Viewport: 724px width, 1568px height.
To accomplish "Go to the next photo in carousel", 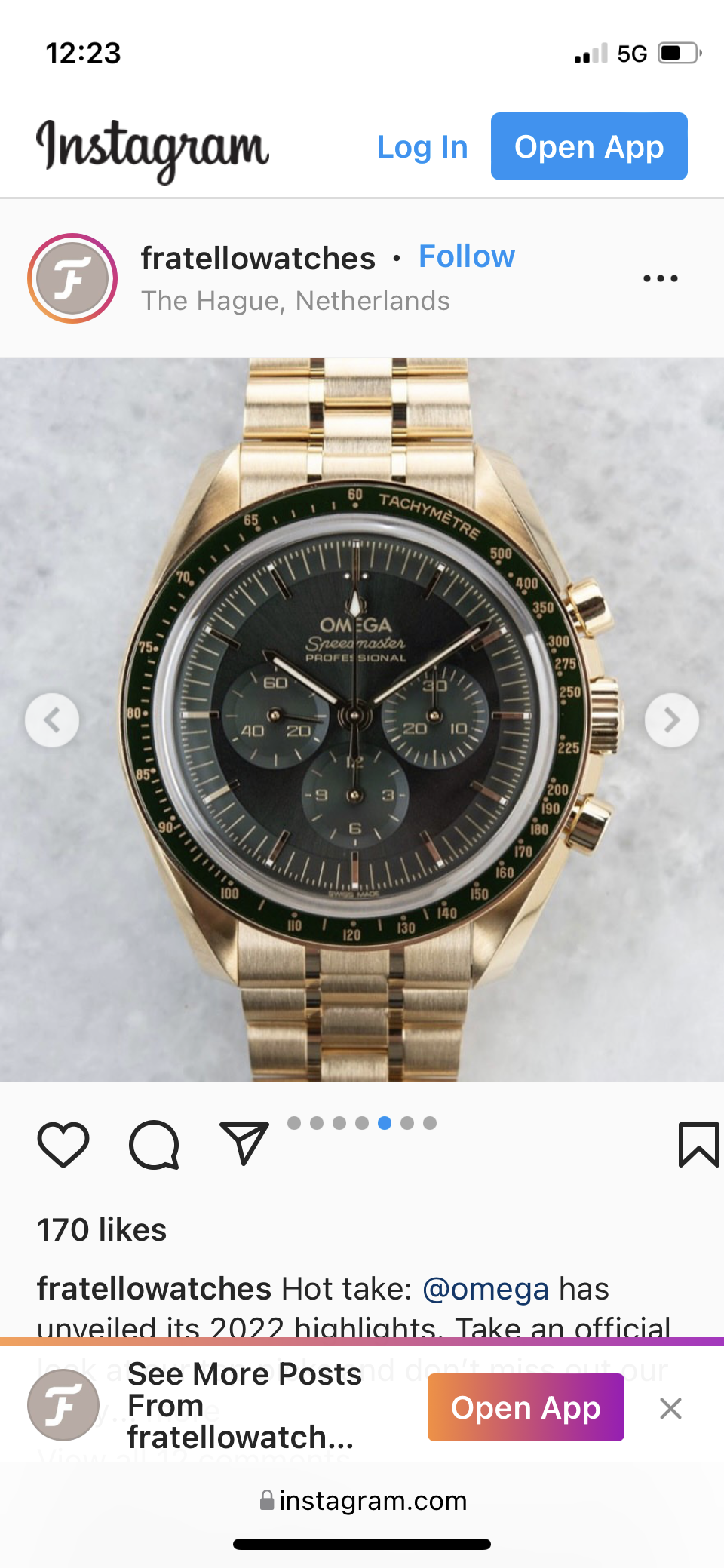I will (x=671, y=720).
